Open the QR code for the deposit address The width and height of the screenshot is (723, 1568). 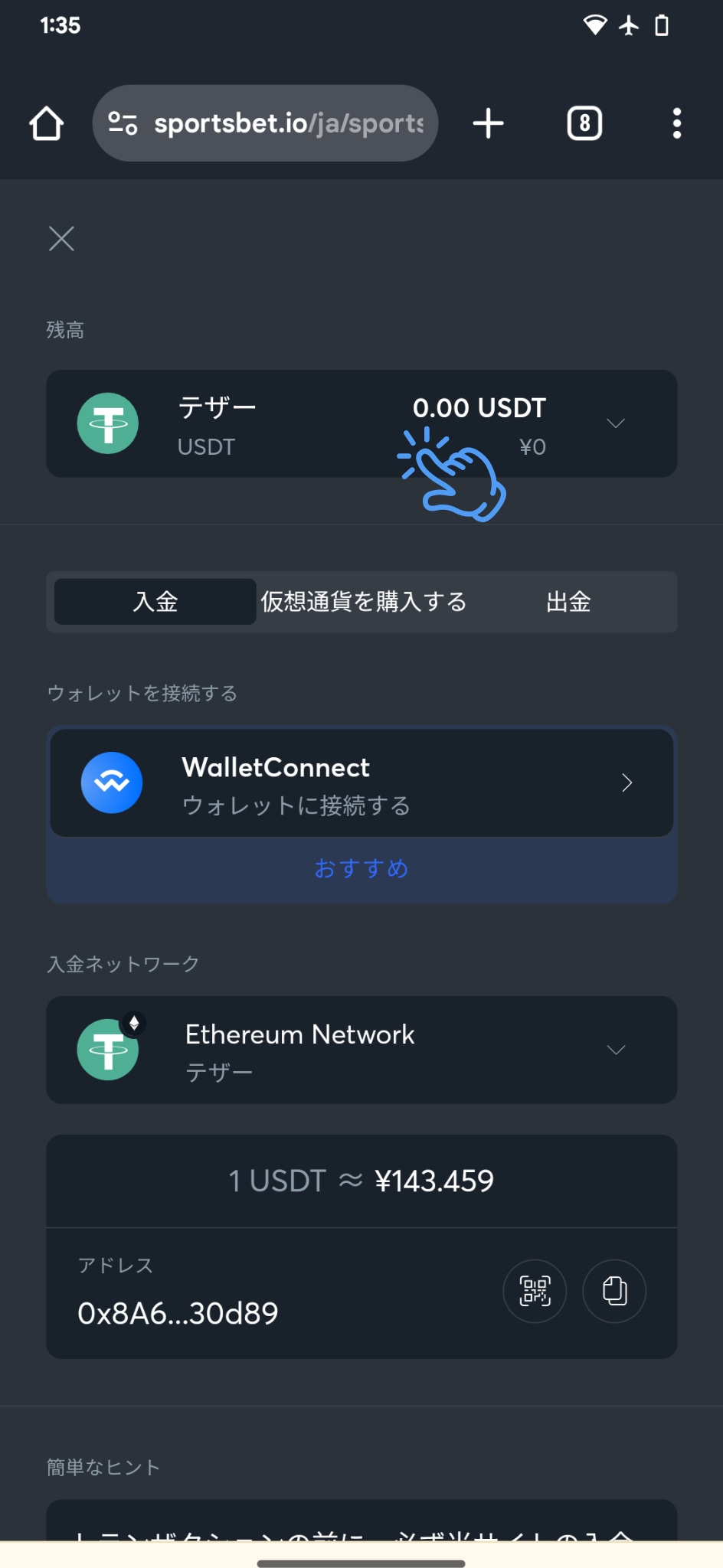tap(535, 1291)
